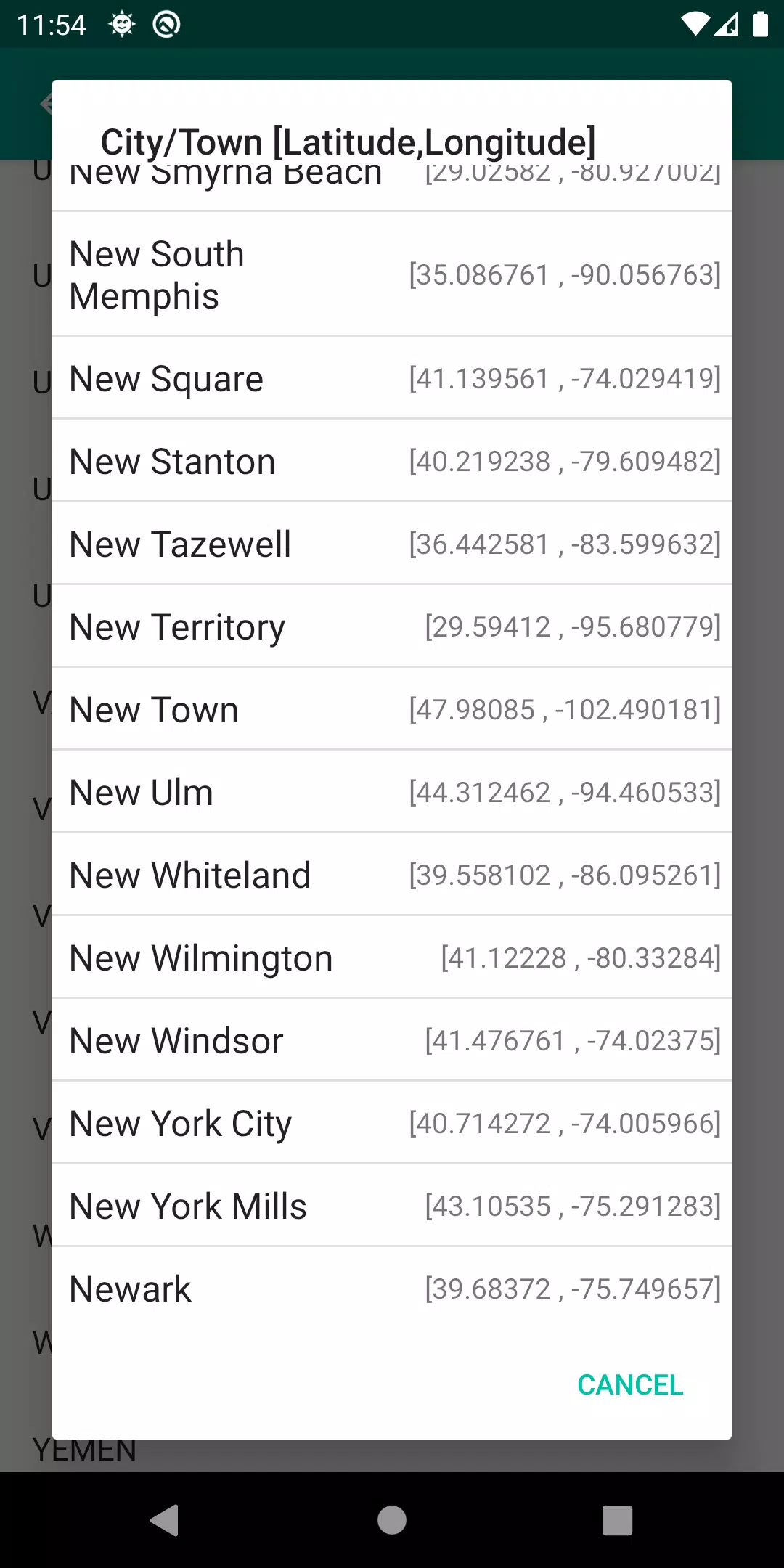The height and width of the screenshot is (1568, 784).
Task: Pick New Windsor from the list
Action: (392, 1040)
